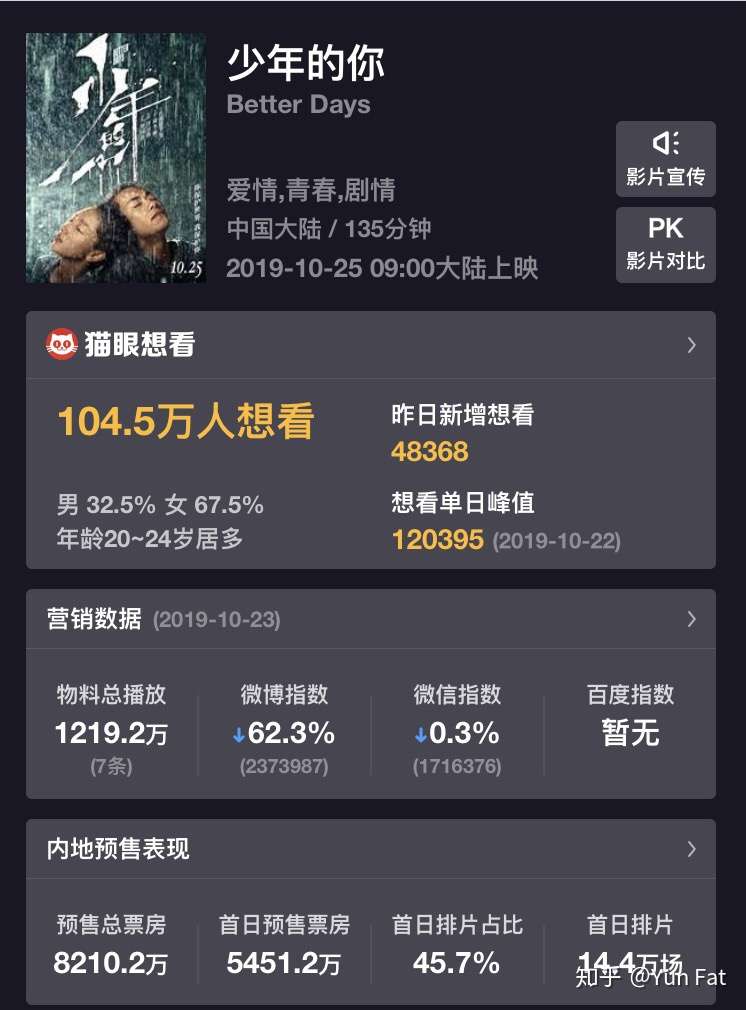Tap PK 影片对比 compare button
This screenshot has width=746, height=1010.
[665, 244]
